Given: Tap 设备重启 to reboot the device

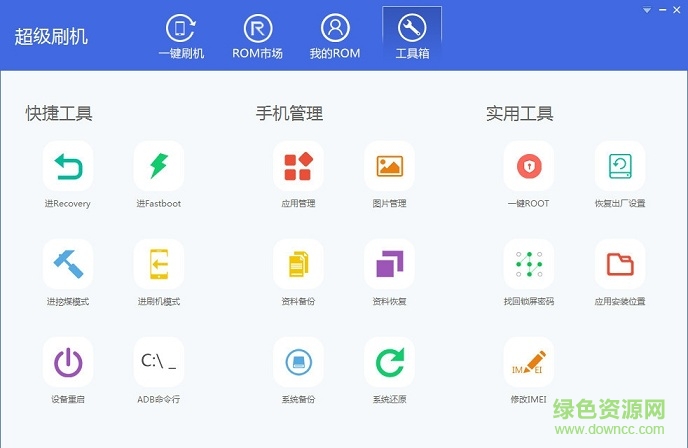Looking at the screenshot, I should [68, 362].
